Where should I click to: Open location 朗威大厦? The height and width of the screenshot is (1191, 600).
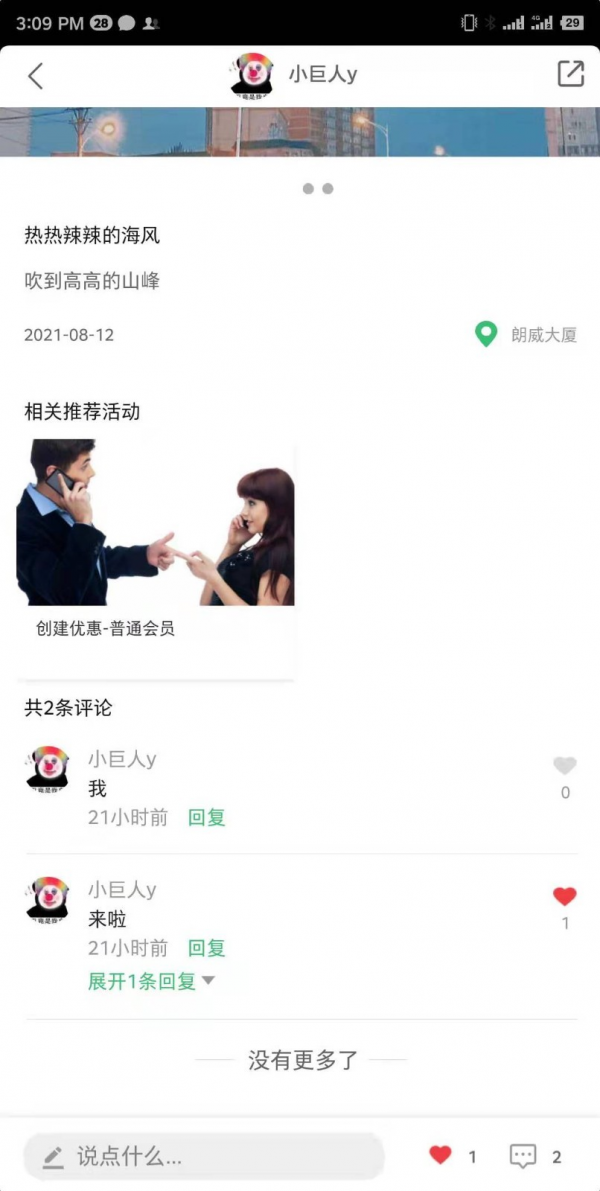526,334
